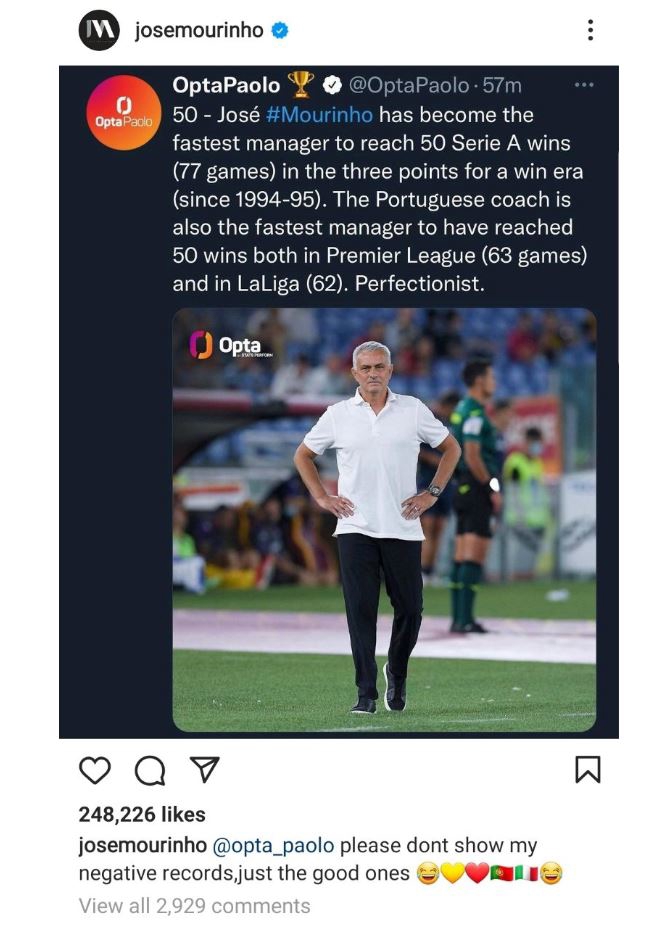View all 2,929 comments
This screenshot has height=937, width=670.
click(194, 906)
